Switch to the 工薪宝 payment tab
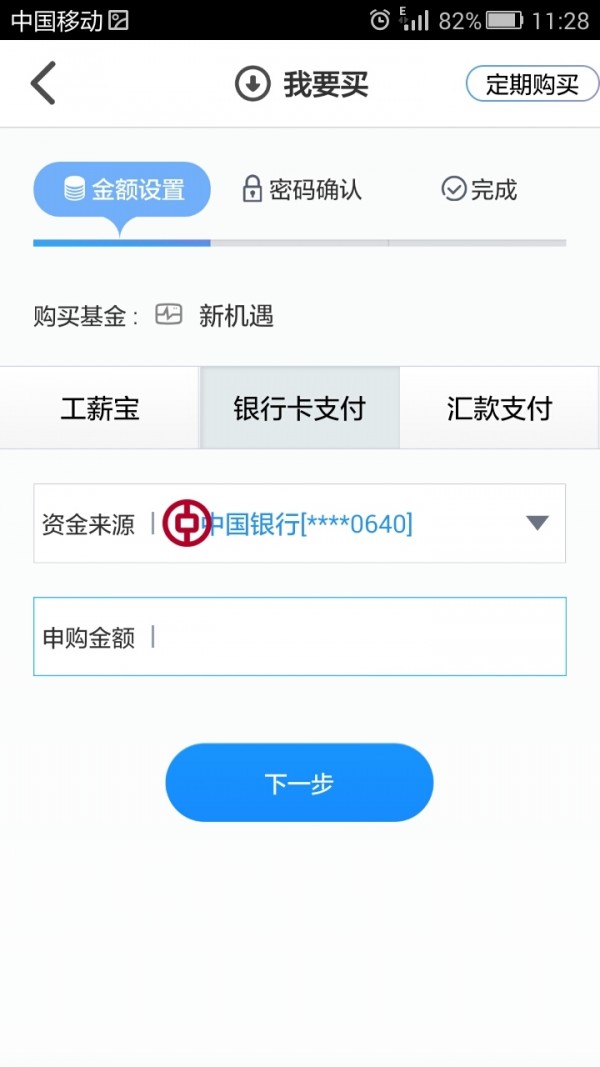Image resolution: width=600 pixels, height=1067 pixels. click(100, 408)
